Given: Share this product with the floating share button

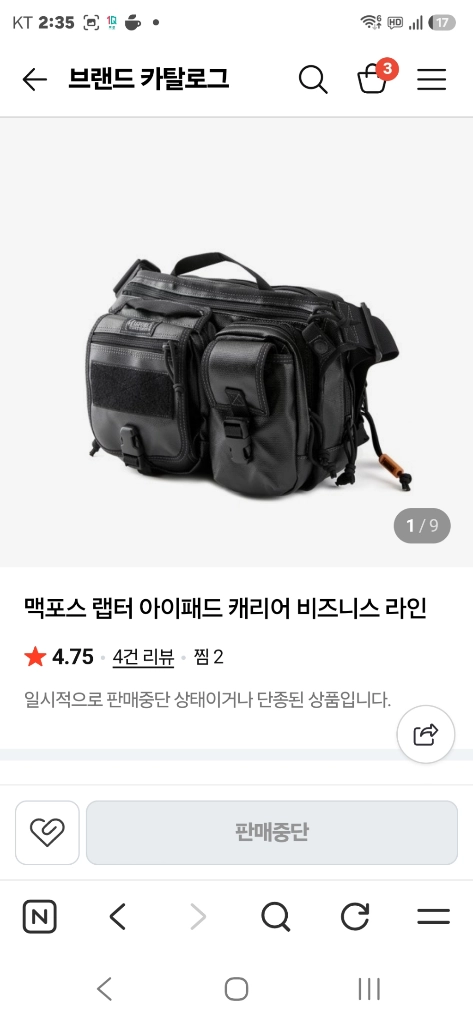Looking at the screenshot, I should pos(426,735).
